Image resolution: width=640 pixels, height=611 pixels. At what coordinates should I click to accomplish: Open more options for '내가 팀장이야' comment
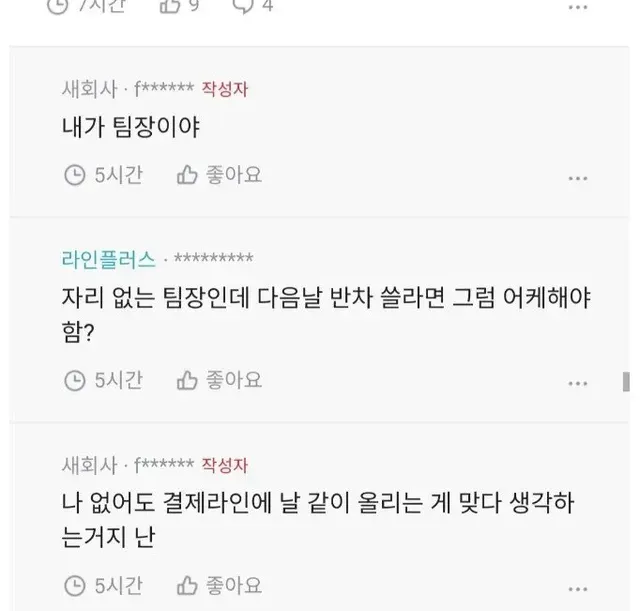(x=578, y=178)
